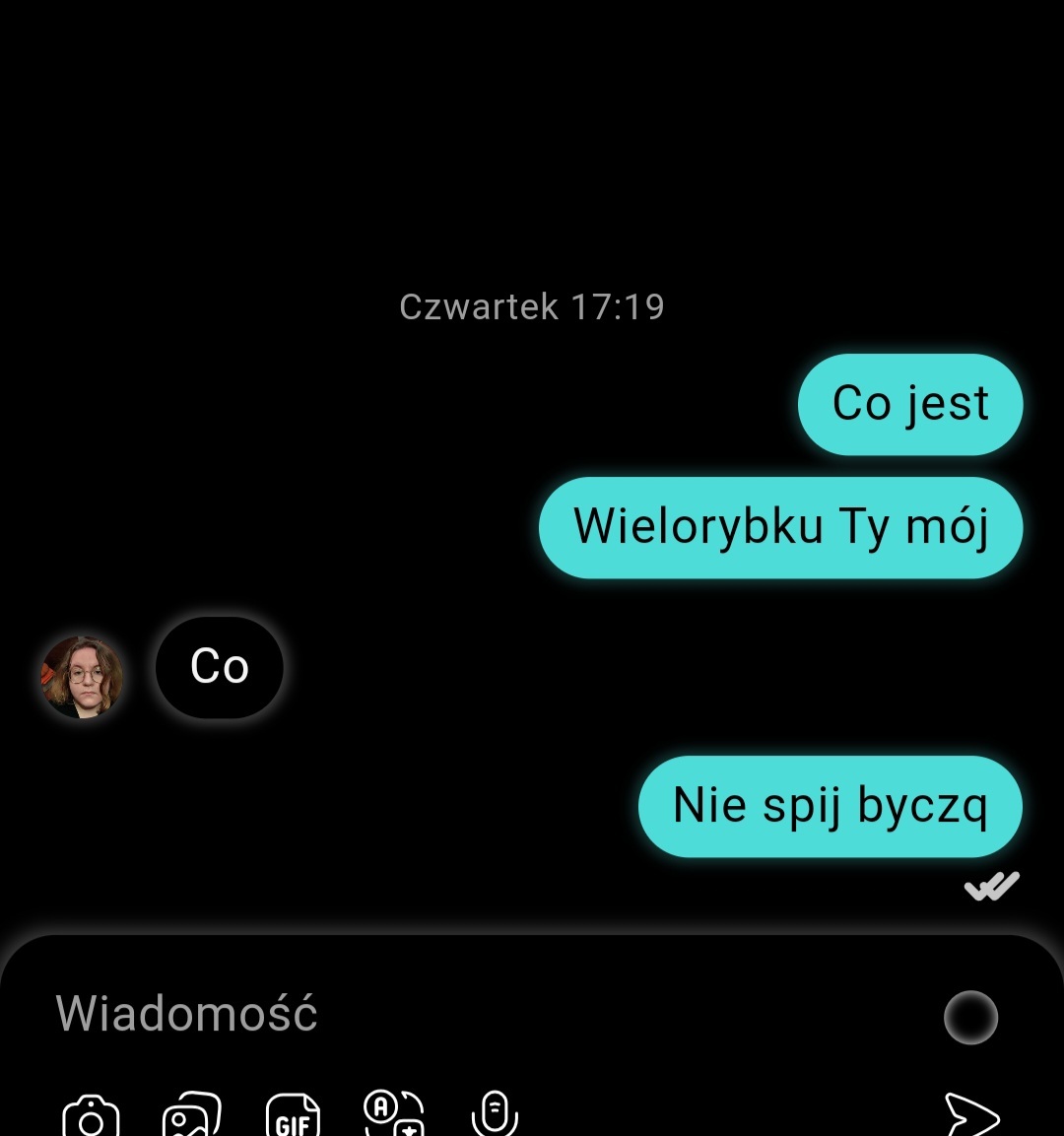Tap the circle button beside message field
The height and width of the screenshot is (1136, 1064).
(970, 1017)
